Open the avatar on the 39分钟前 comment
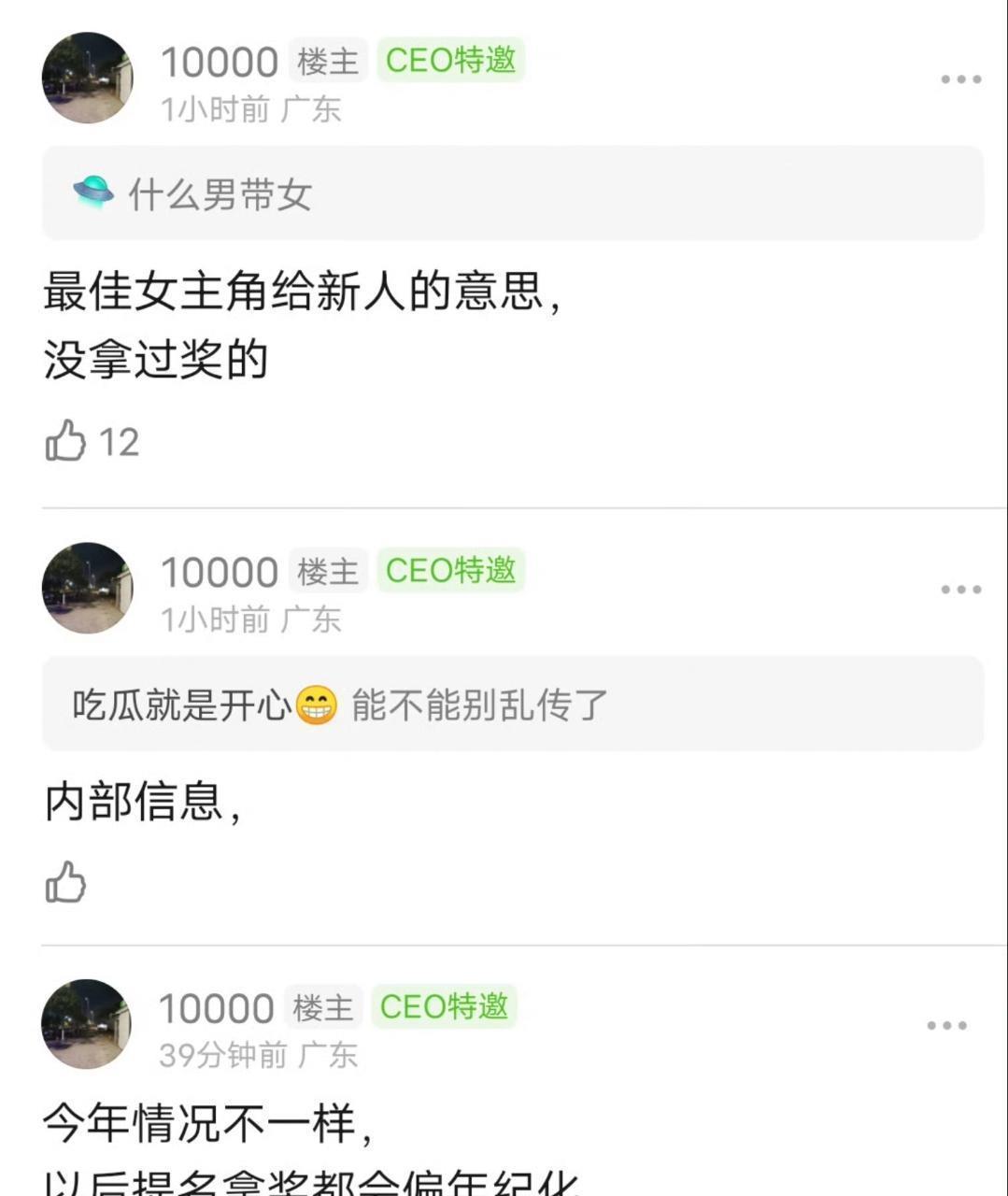 87,1024
